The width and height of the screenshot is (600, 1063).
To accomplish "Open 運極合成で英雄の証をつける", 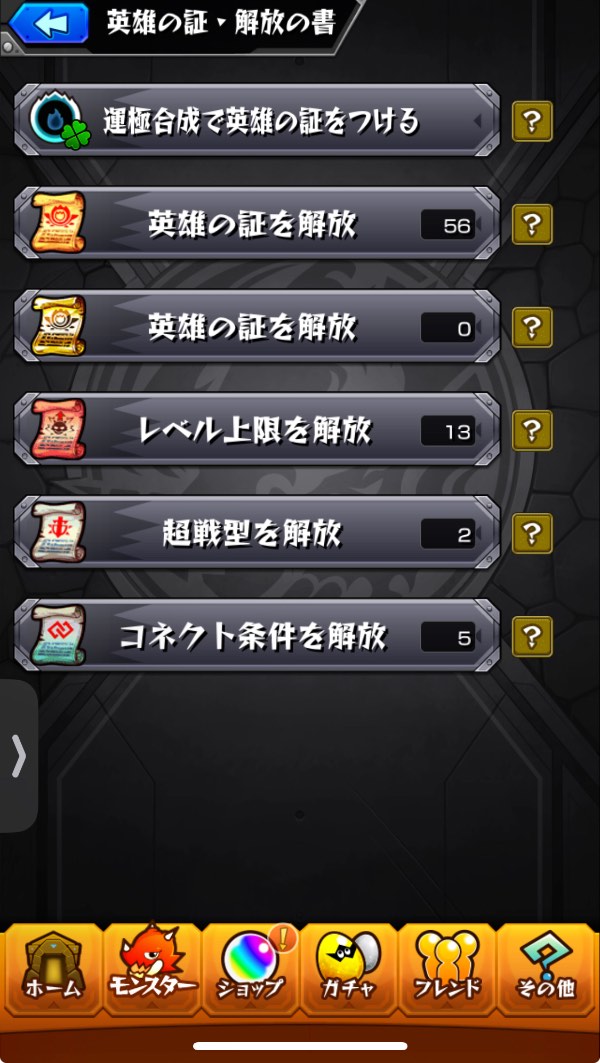I will [x=256, y=121].
